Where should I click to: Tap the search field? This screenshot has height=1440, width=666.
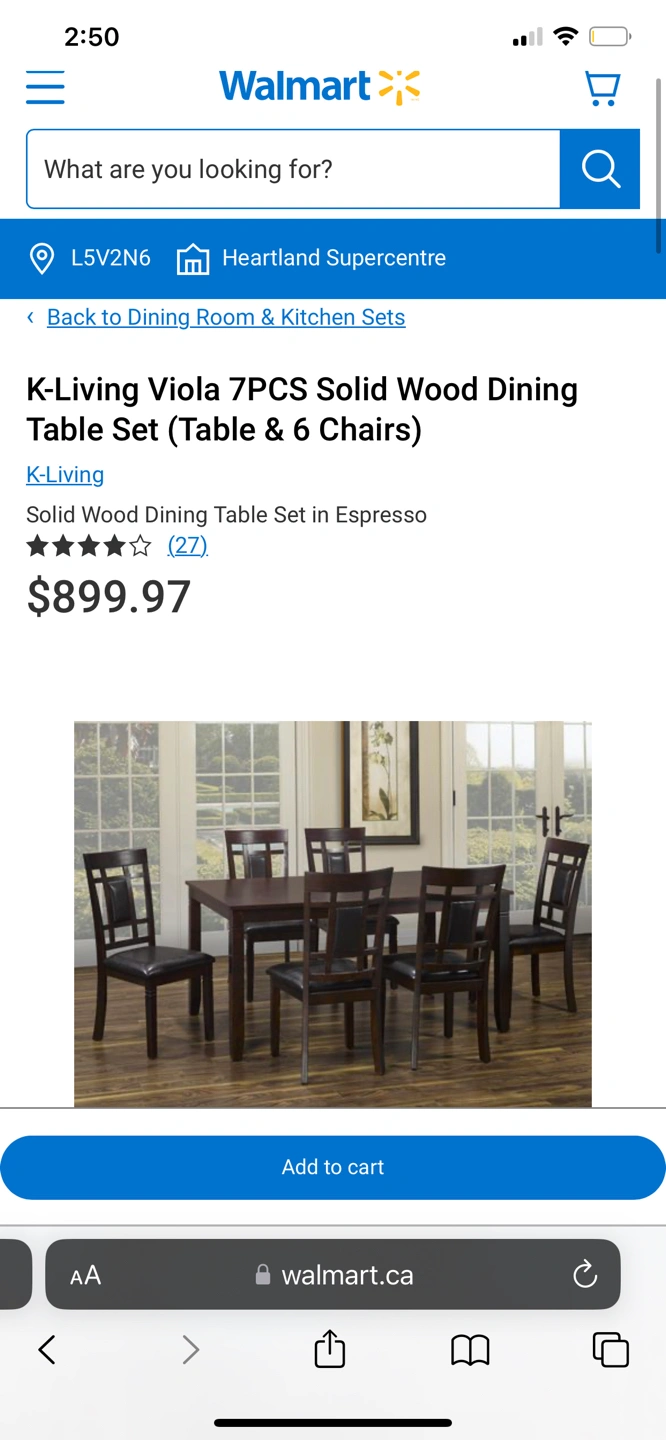tap(292, 169)
